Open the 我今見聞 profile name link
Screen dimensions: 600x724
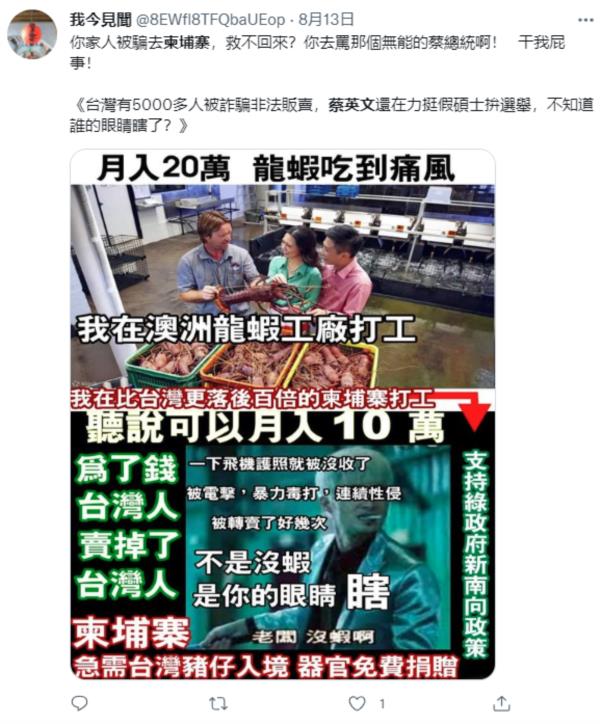coord(97,19)
